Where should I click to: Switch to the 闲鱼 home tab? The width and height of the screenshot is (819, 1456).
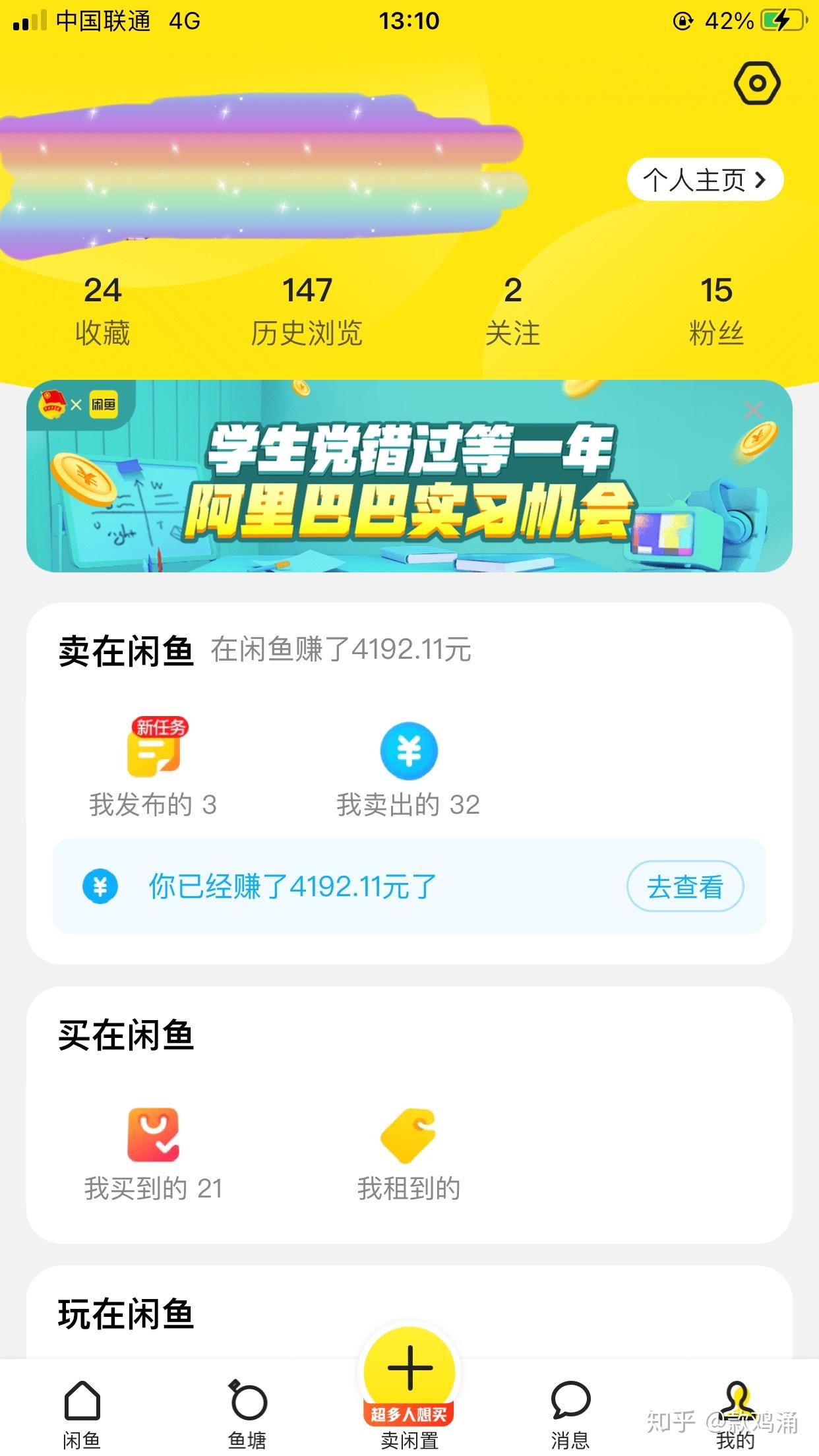(x=82, y=1412)
